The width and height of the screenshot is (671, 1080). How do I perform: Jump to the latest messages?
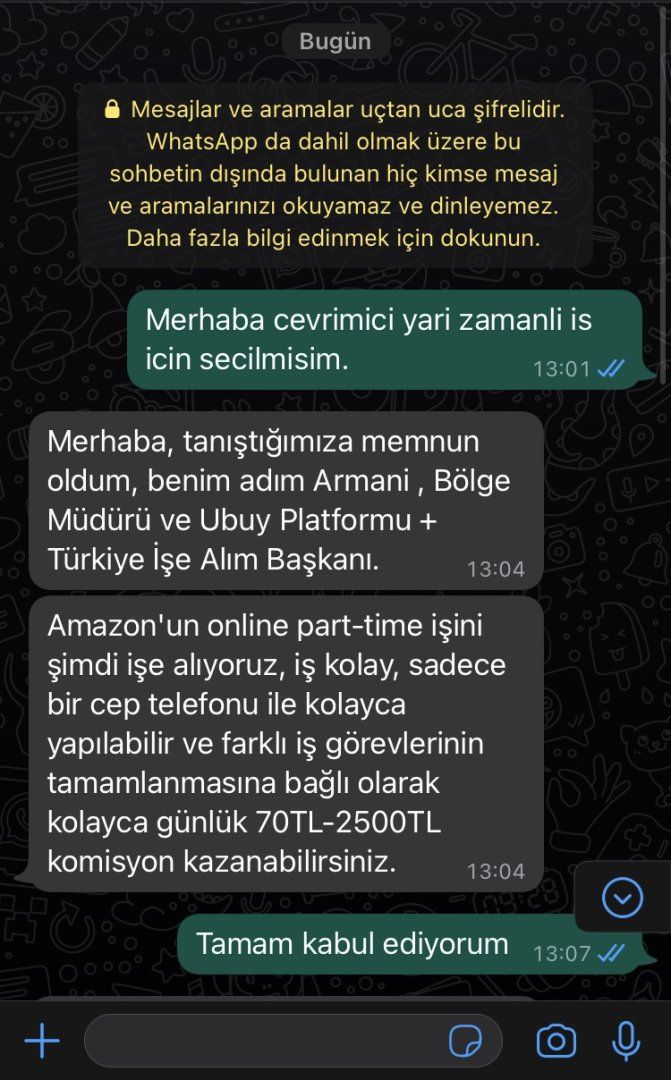[622, 898]
